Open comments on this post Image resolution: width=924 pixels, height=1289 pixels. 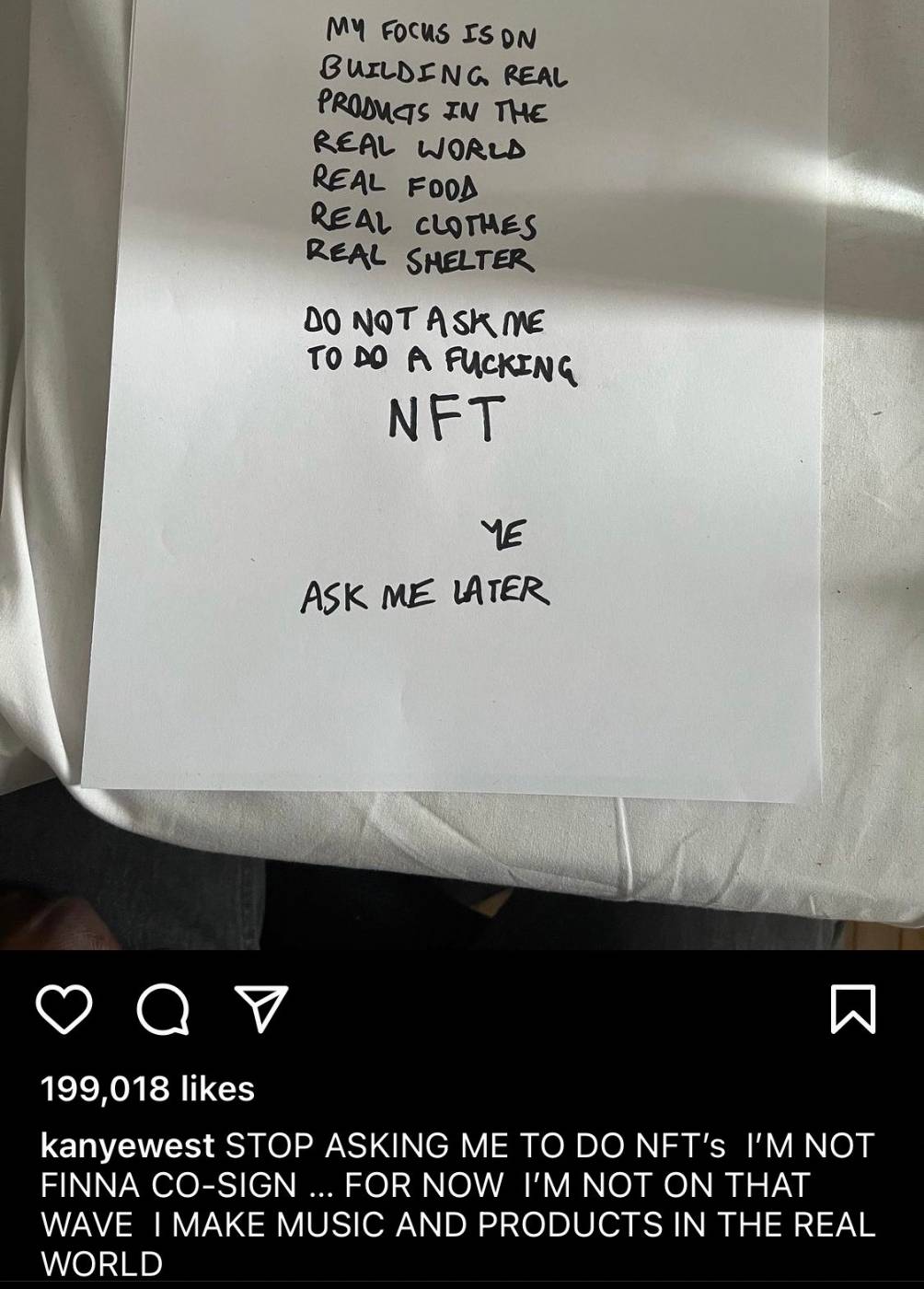(x=163, y=1010)
